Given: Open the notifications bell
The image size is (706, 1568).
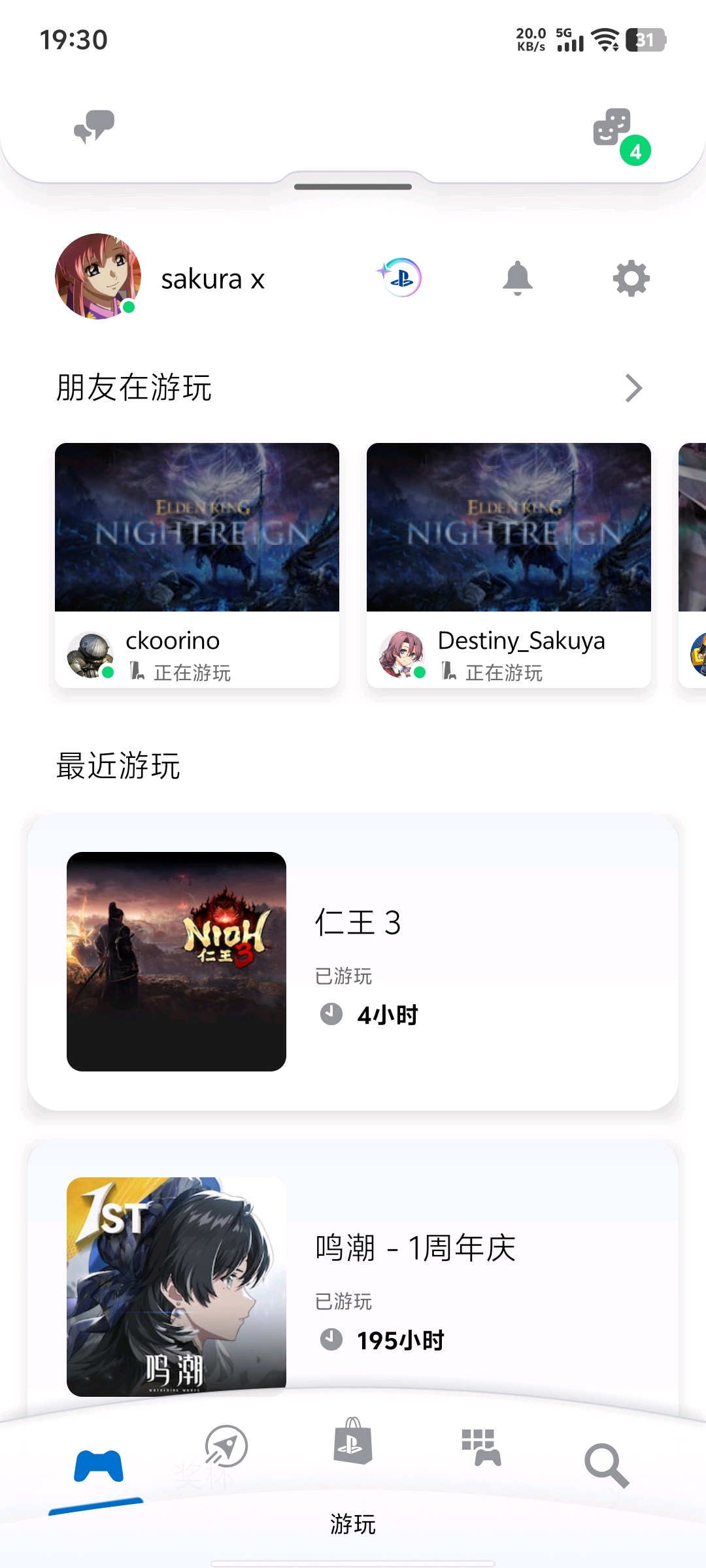Looking at the screenshot, I should [517, 278].
